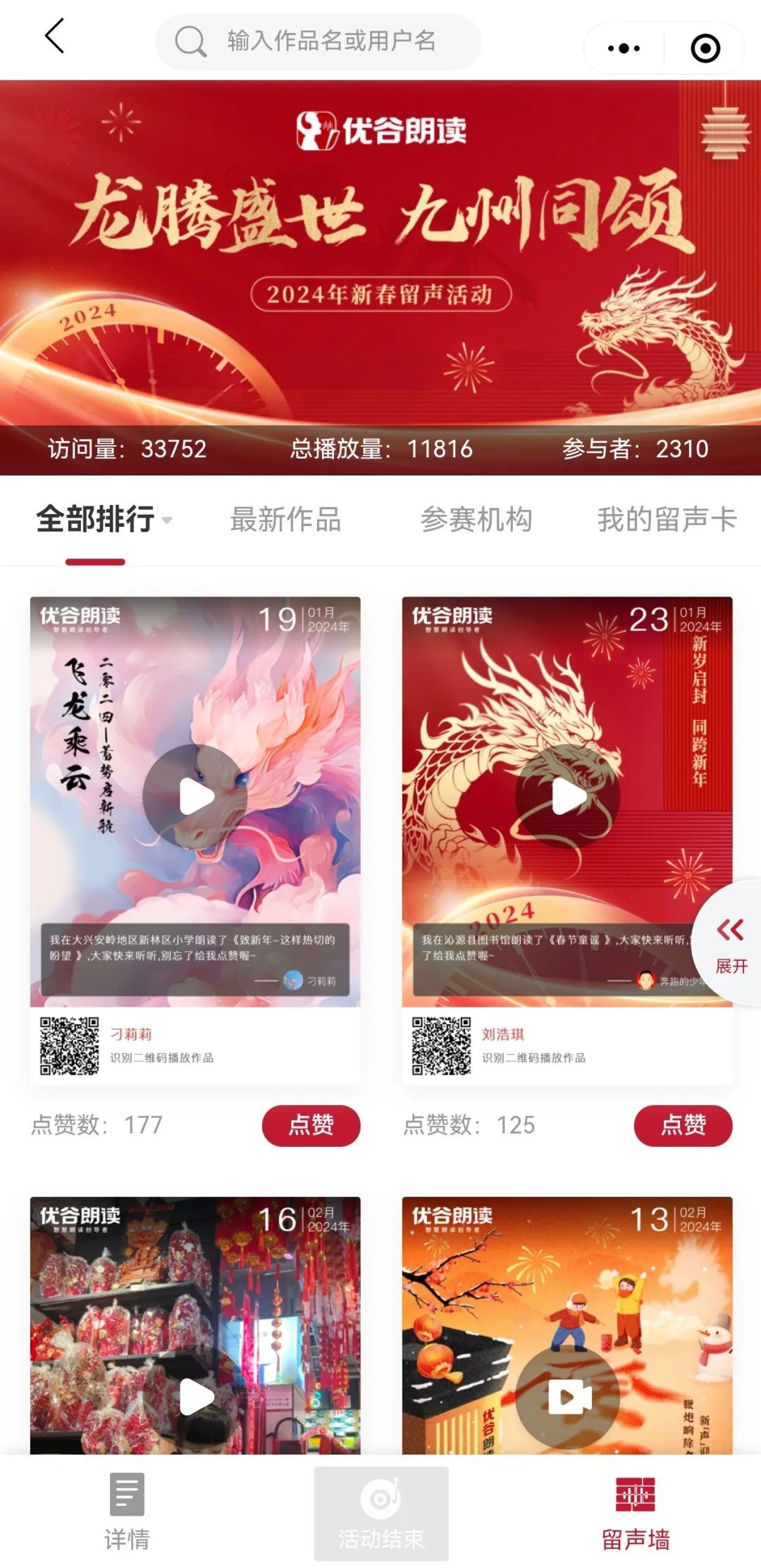Viewport: 761px width, 1568px height.
Task: Switch to the 参赛机构 tab
Action: [476, 520]
